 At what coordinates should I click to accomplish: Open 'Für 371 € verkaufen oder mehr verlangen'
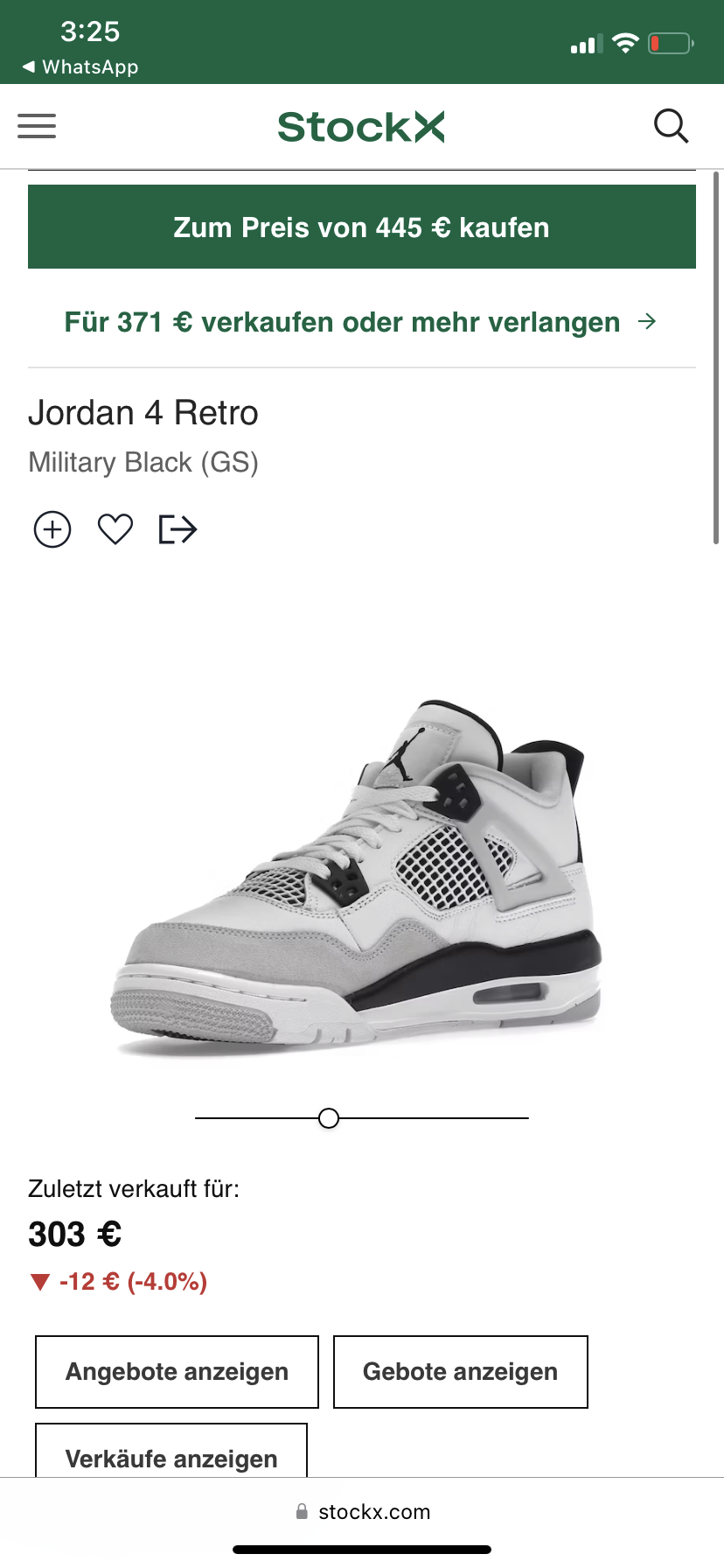click(360, 322)
